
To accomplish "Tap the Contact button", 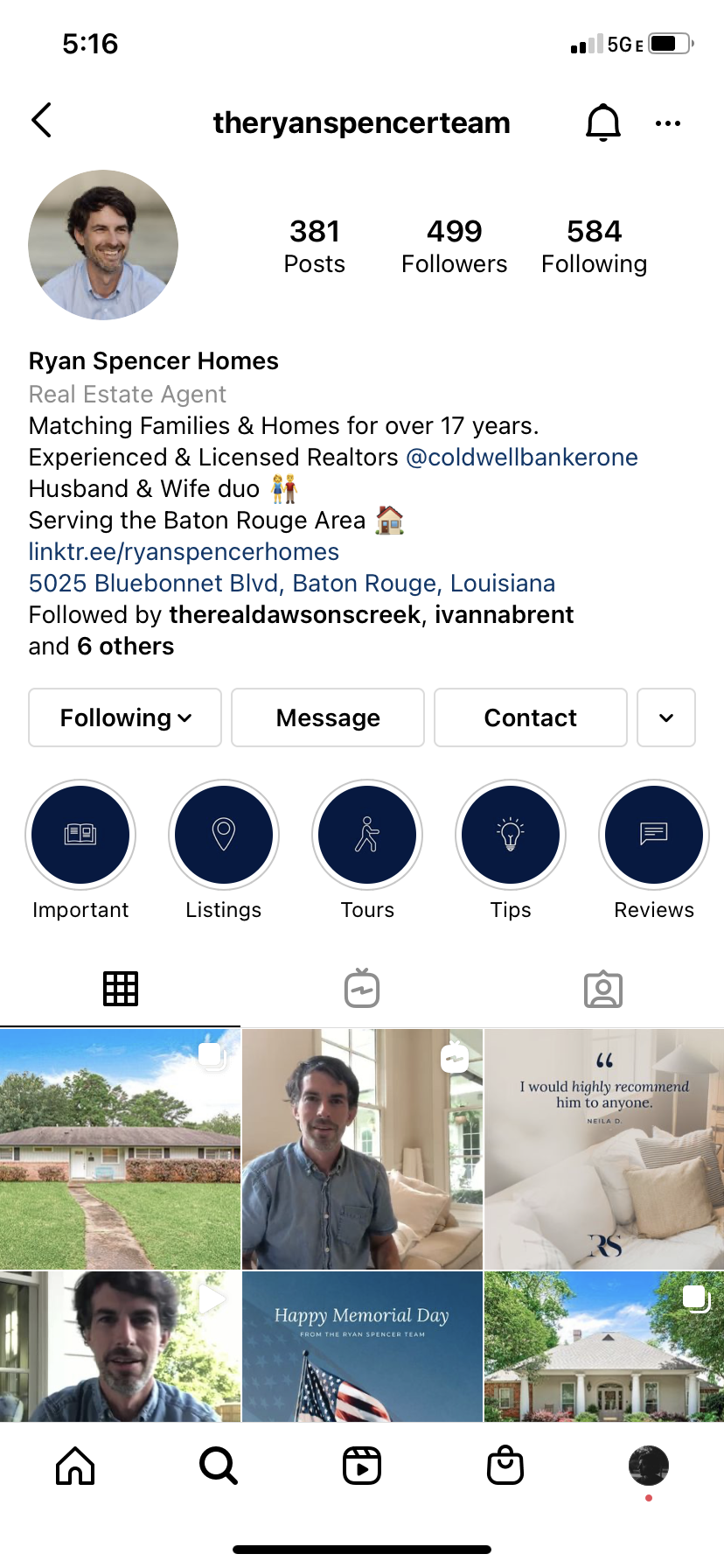I will click(530, 717).
